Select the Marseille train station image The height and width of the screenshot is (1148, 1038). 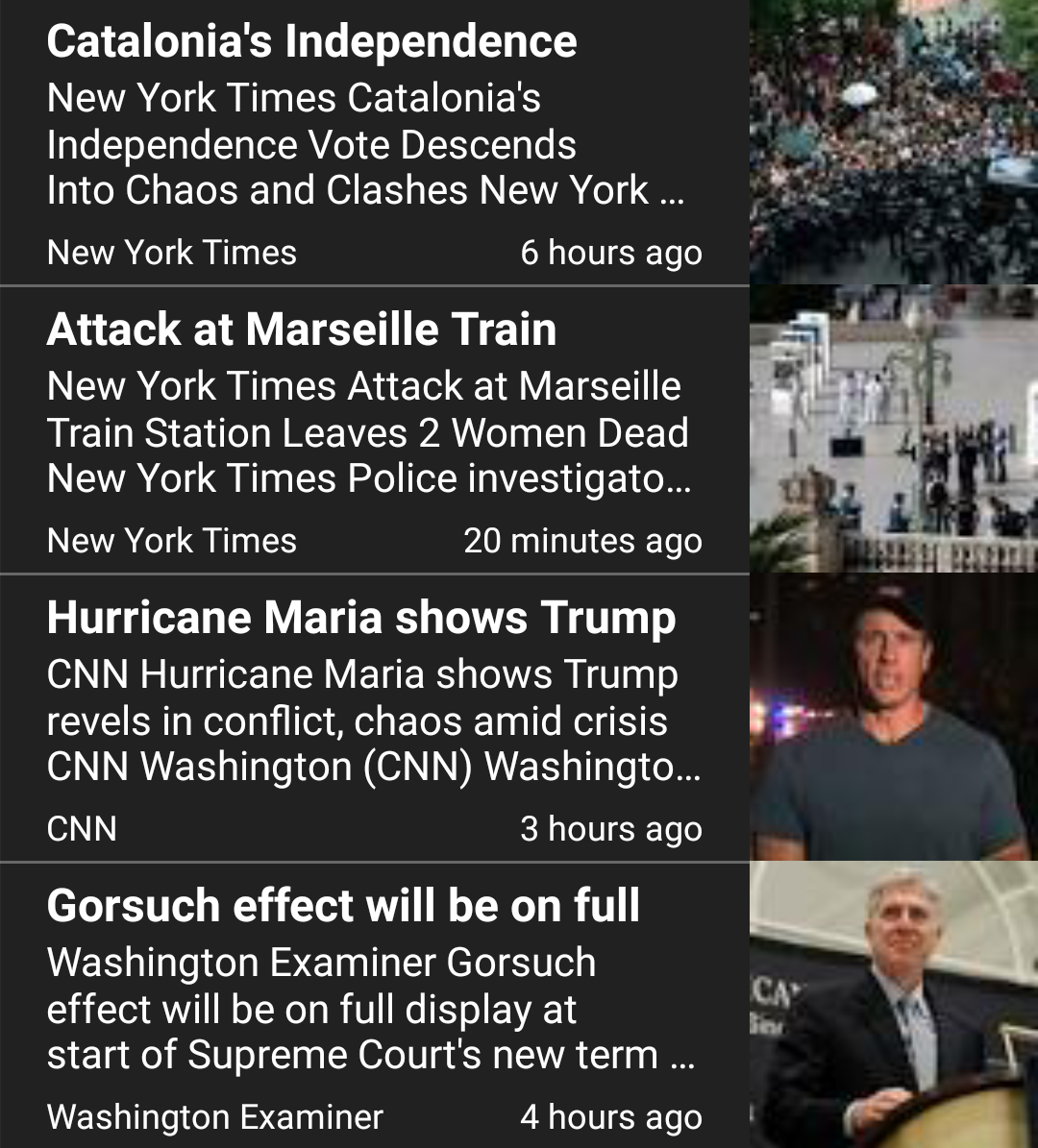pos(894,429)
